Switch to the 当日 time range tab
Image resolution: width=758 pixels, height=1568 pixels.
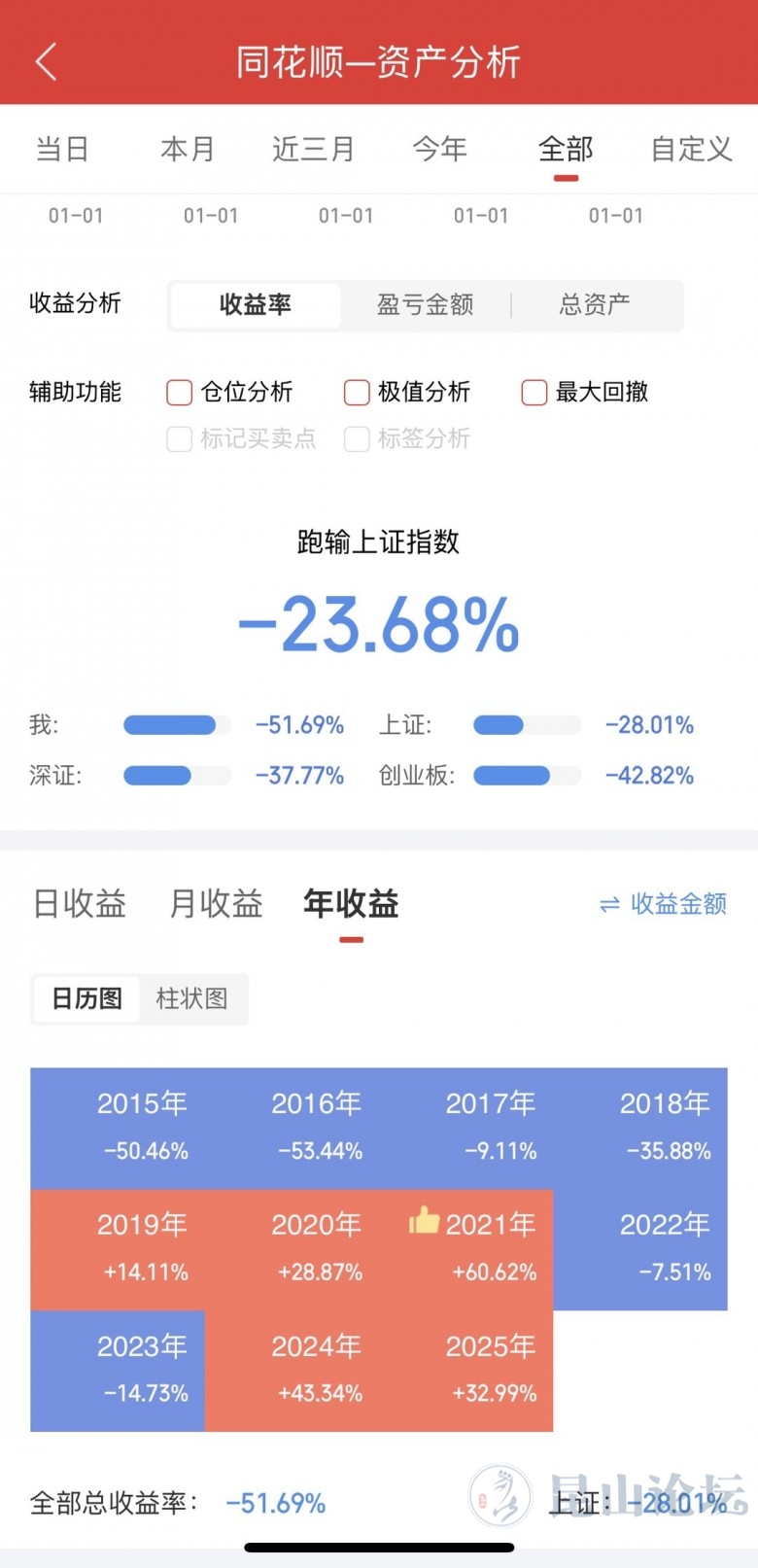(62, 150)
